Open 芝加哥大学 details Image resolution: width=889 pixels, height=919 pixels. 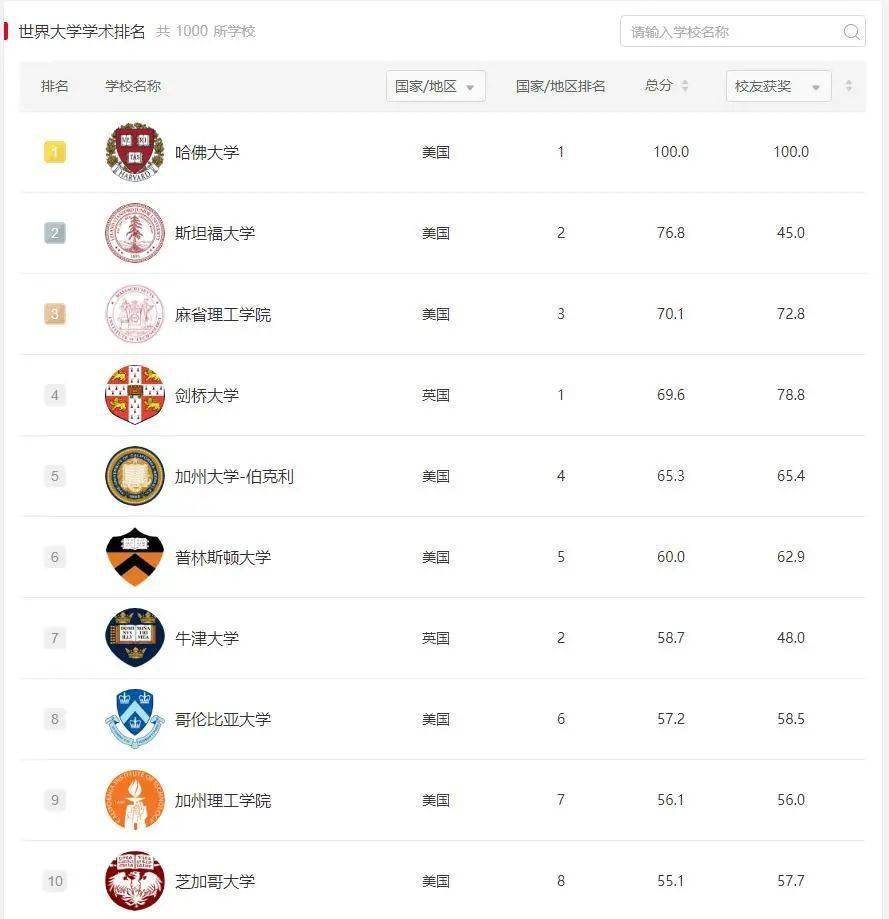[x=215, y=881]
